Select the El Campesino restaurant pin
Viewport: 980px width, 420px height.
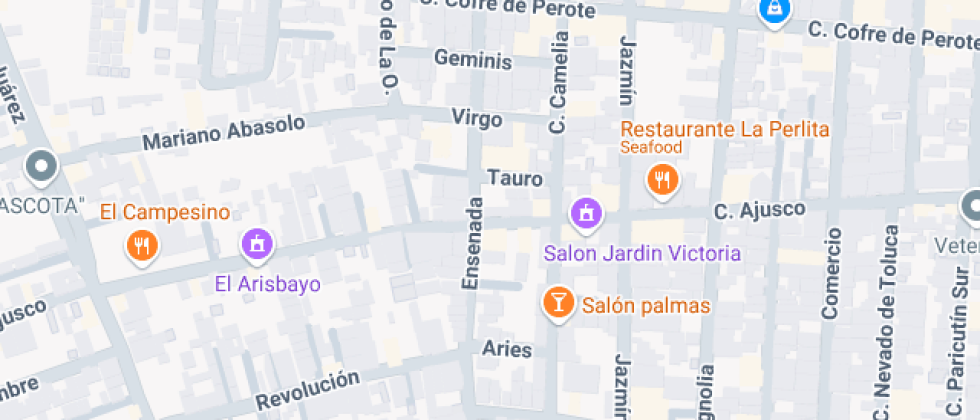click(x=142, y=247)
